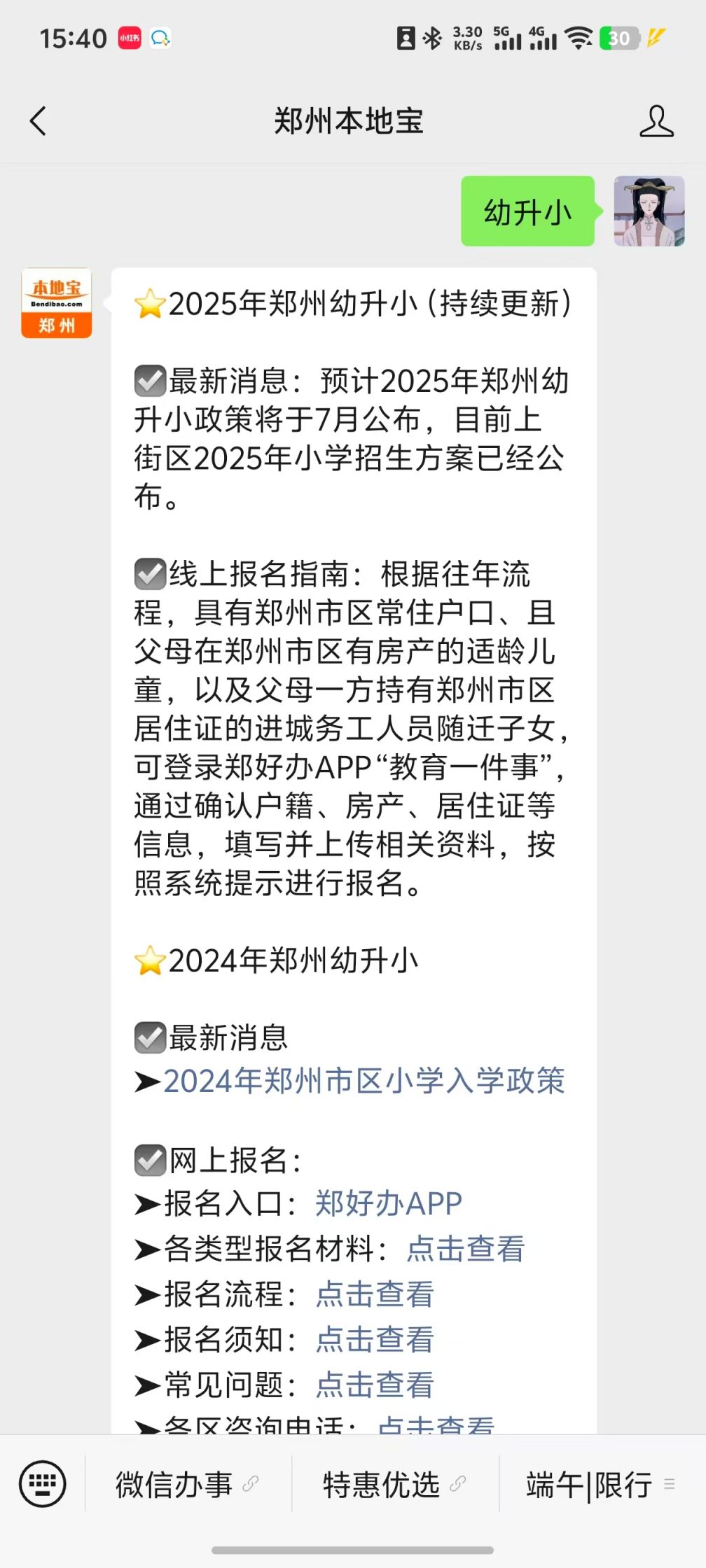This screenshot has width=706, height=1568.
Task: Expand the 端午|限行 menu
Action: click(600, 1484)
